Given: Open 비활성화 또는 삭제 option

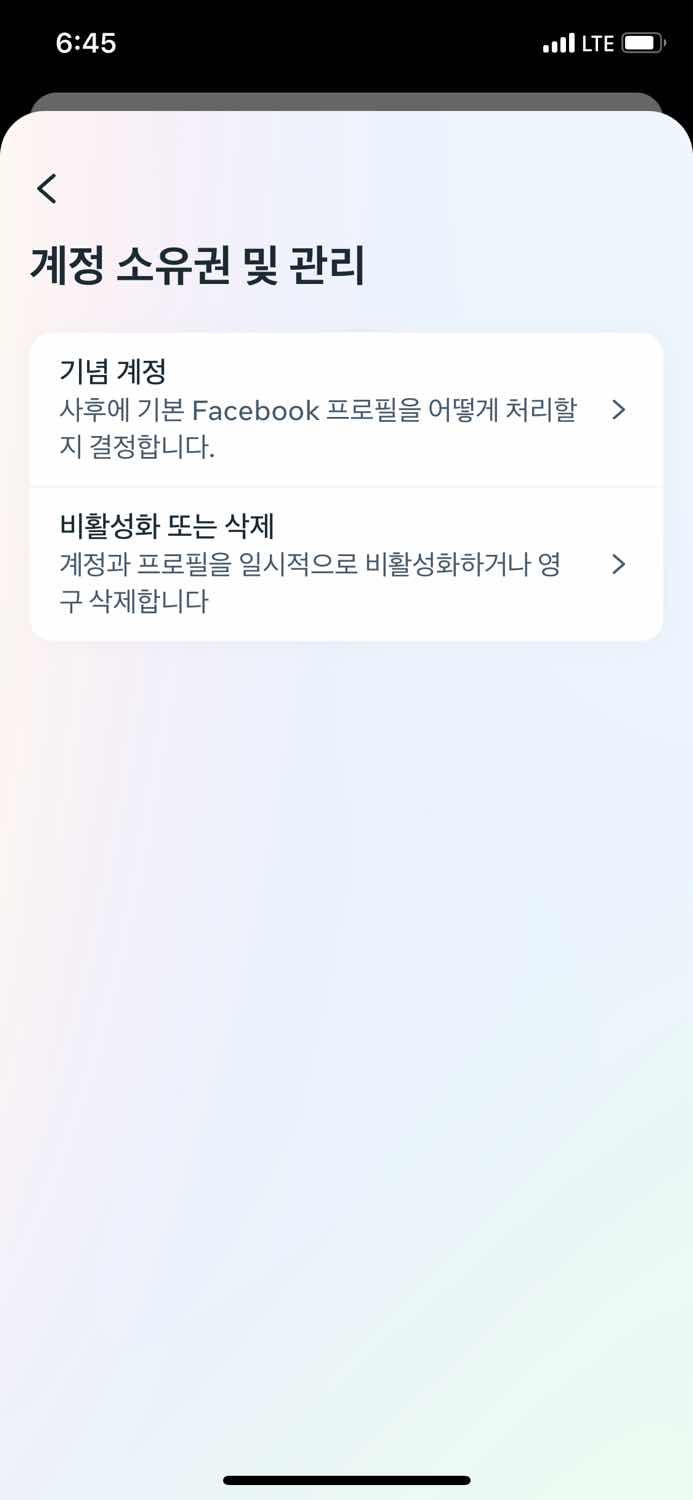Looking at the screenshot, I should [345, 564].
